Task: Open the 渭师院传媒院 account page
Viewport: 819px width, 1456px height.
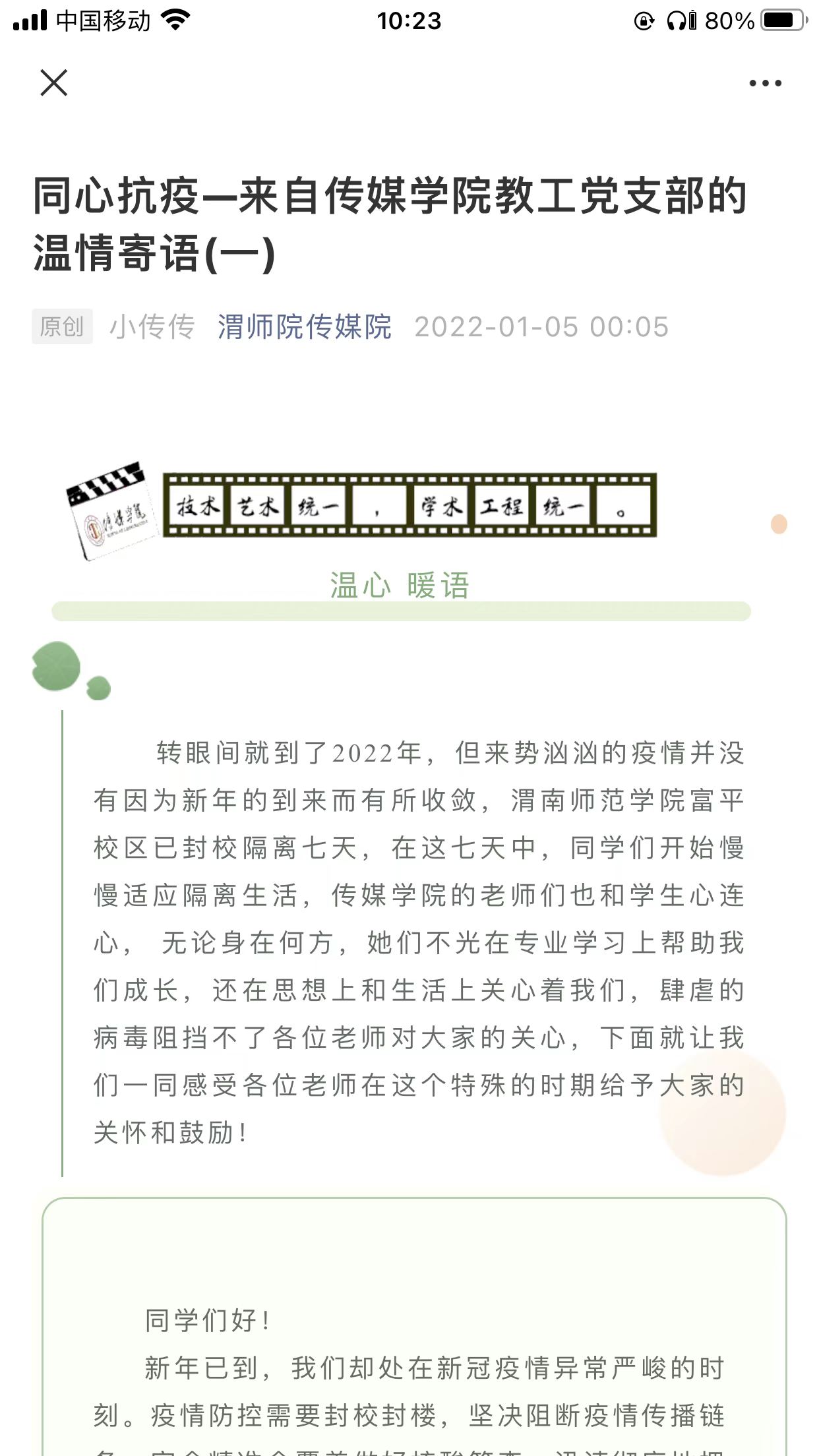Action: [x=304, y=327]
